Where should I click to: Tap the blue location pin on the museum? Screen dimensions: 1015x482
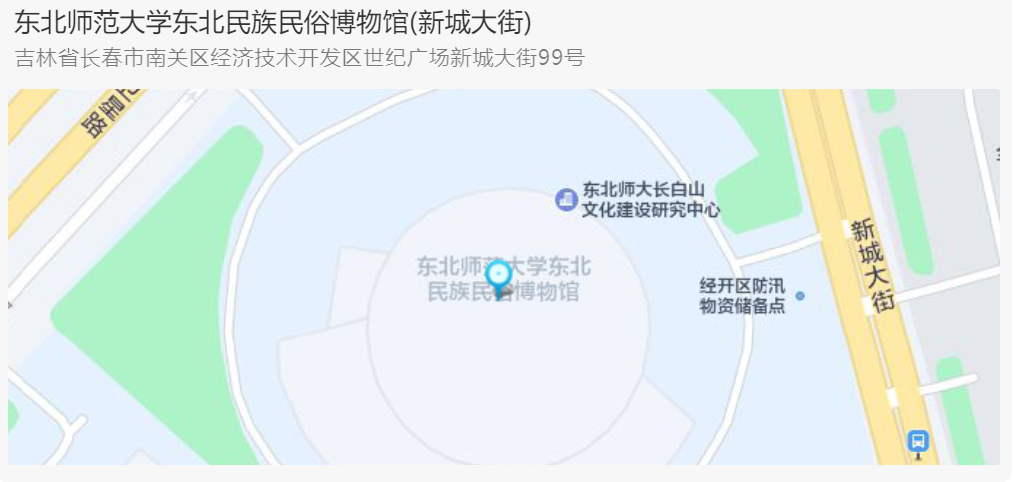click(498, 275)
